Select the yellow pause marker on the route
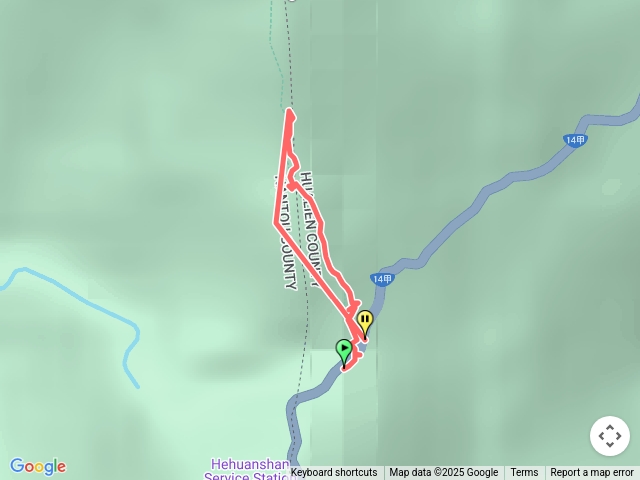The image size is (640, 480). click(x=365, y=323)
